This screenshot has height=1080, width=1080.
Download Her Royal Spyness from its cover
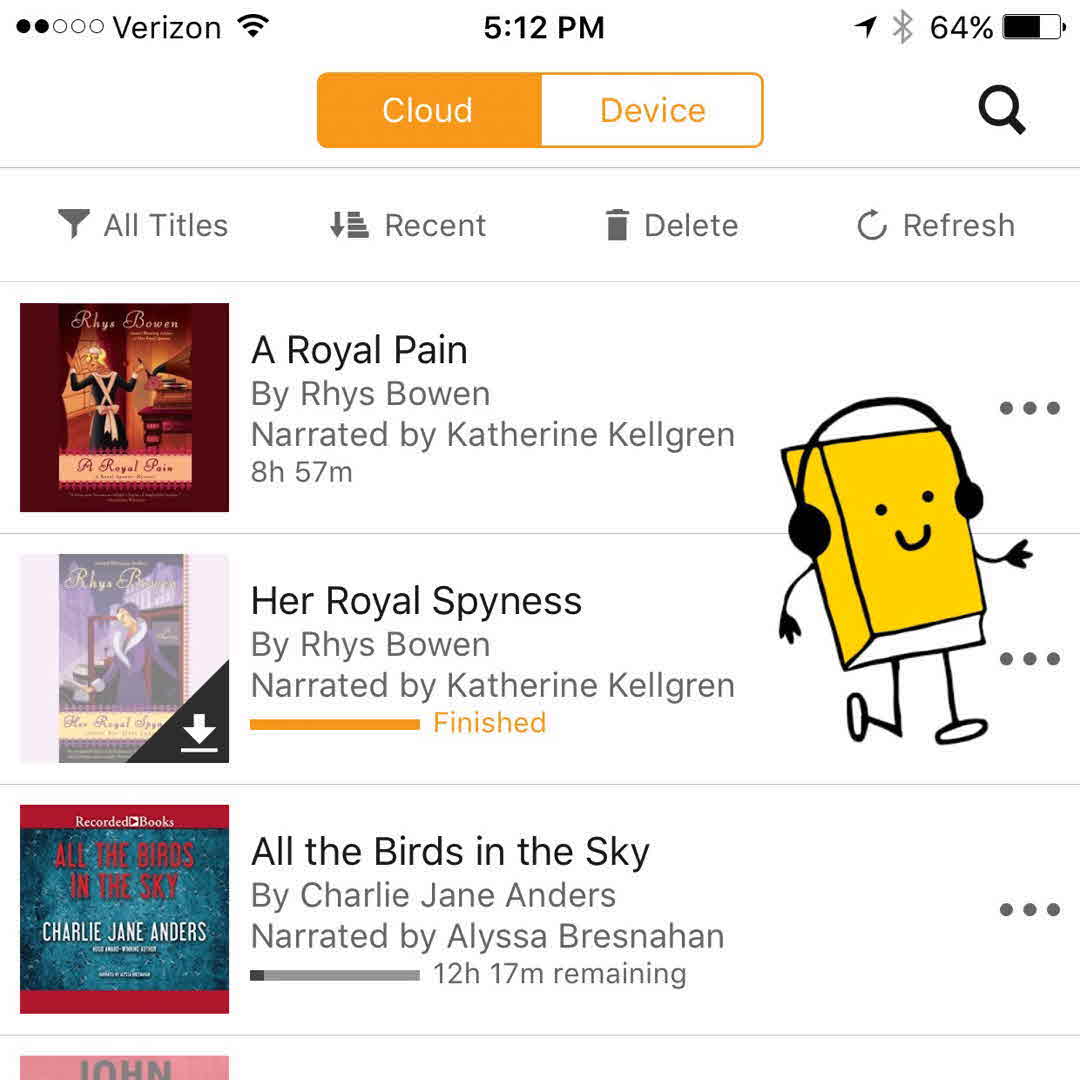pyautogui.click(x=198, y=733)
